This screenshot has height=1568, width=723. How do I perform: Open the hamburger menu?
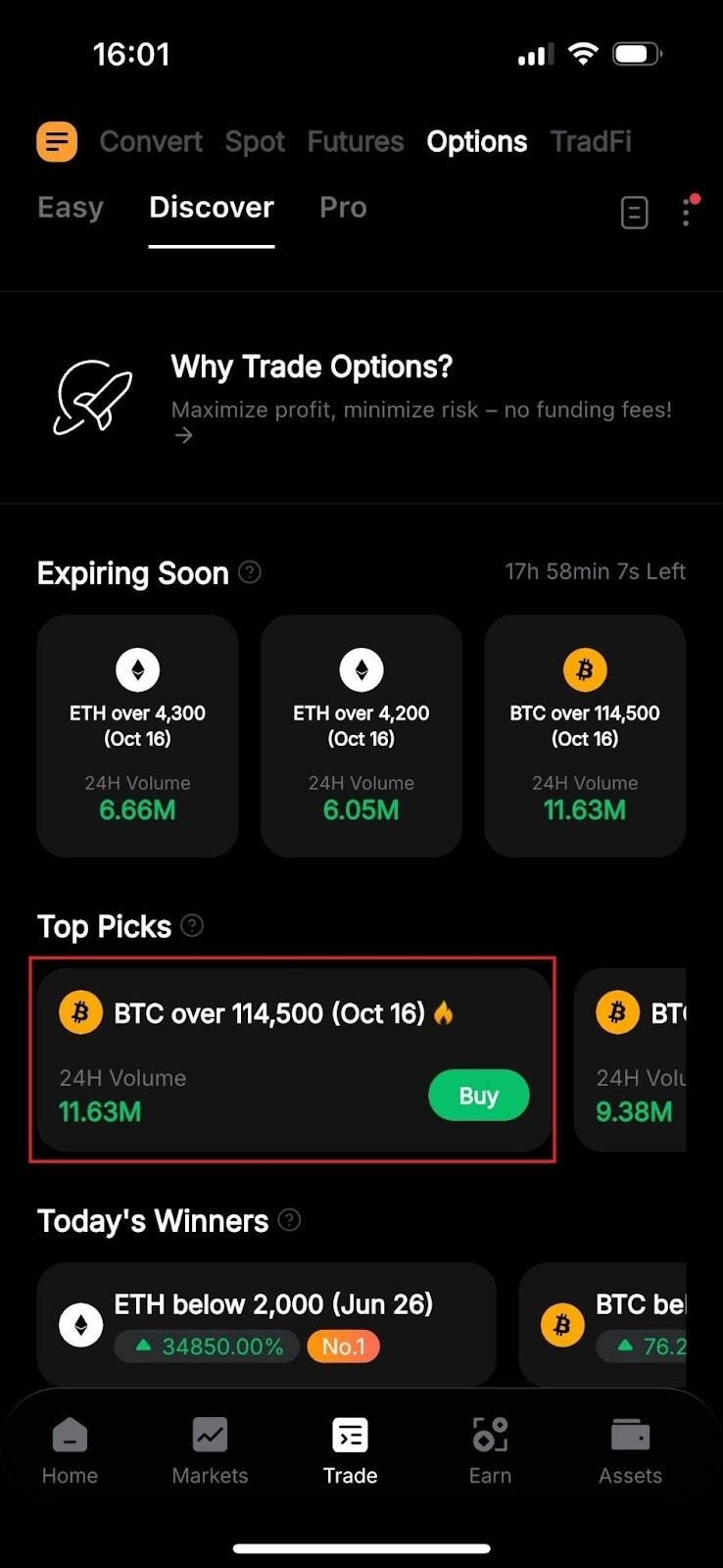[x=56, y=141]
